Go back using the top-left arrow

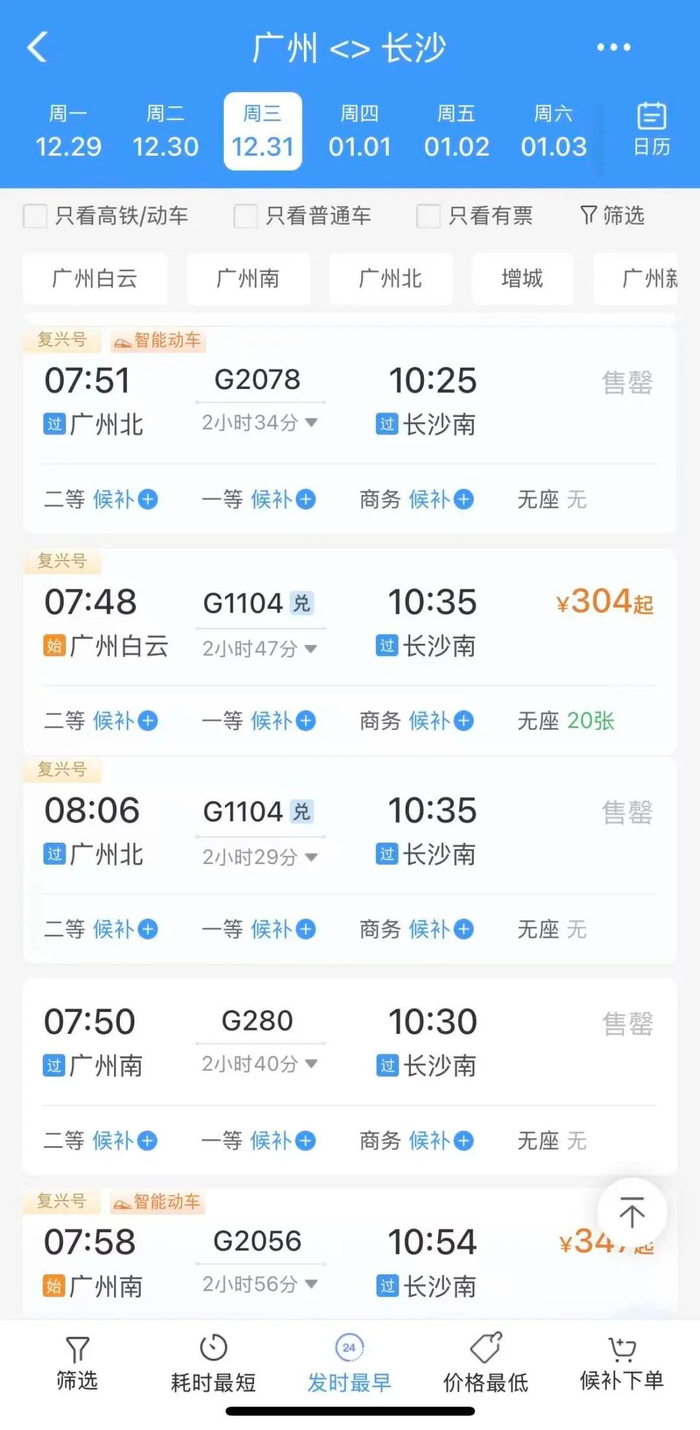tap(38, 47)
